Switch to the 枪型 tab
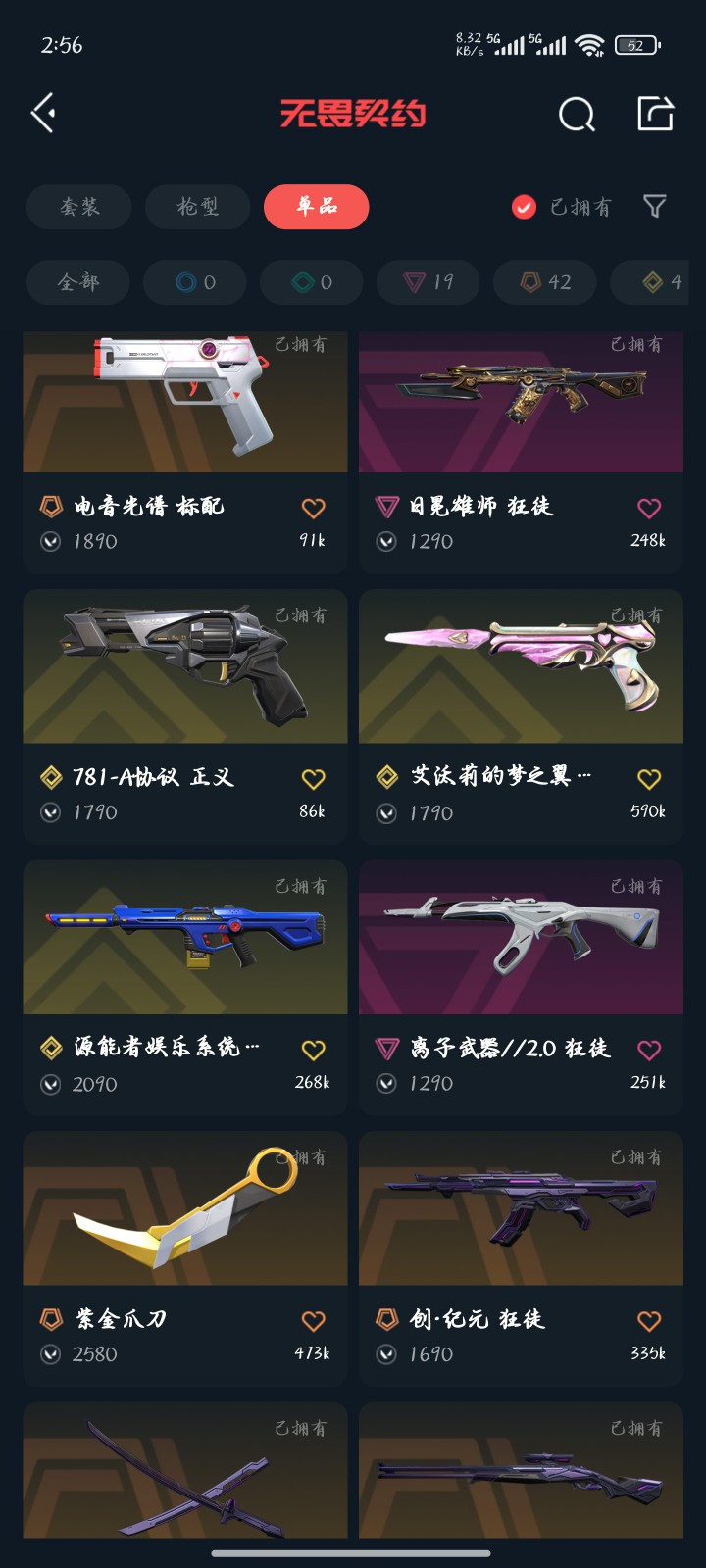The width and height of the screenshot is (706, 1568). [198, 207]
